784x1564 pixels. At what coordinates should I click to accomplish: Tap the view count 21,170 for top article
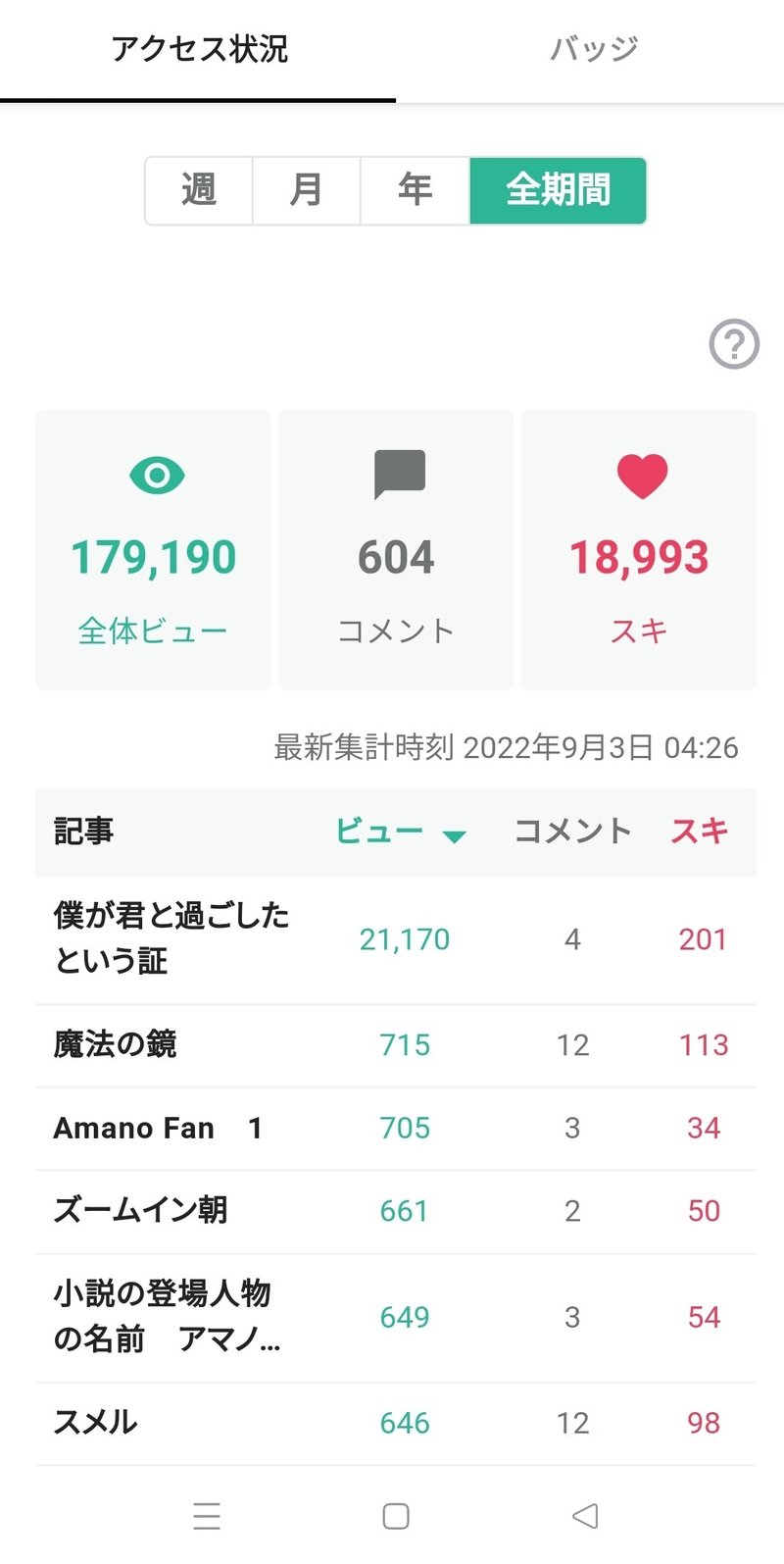click(403, 938)
